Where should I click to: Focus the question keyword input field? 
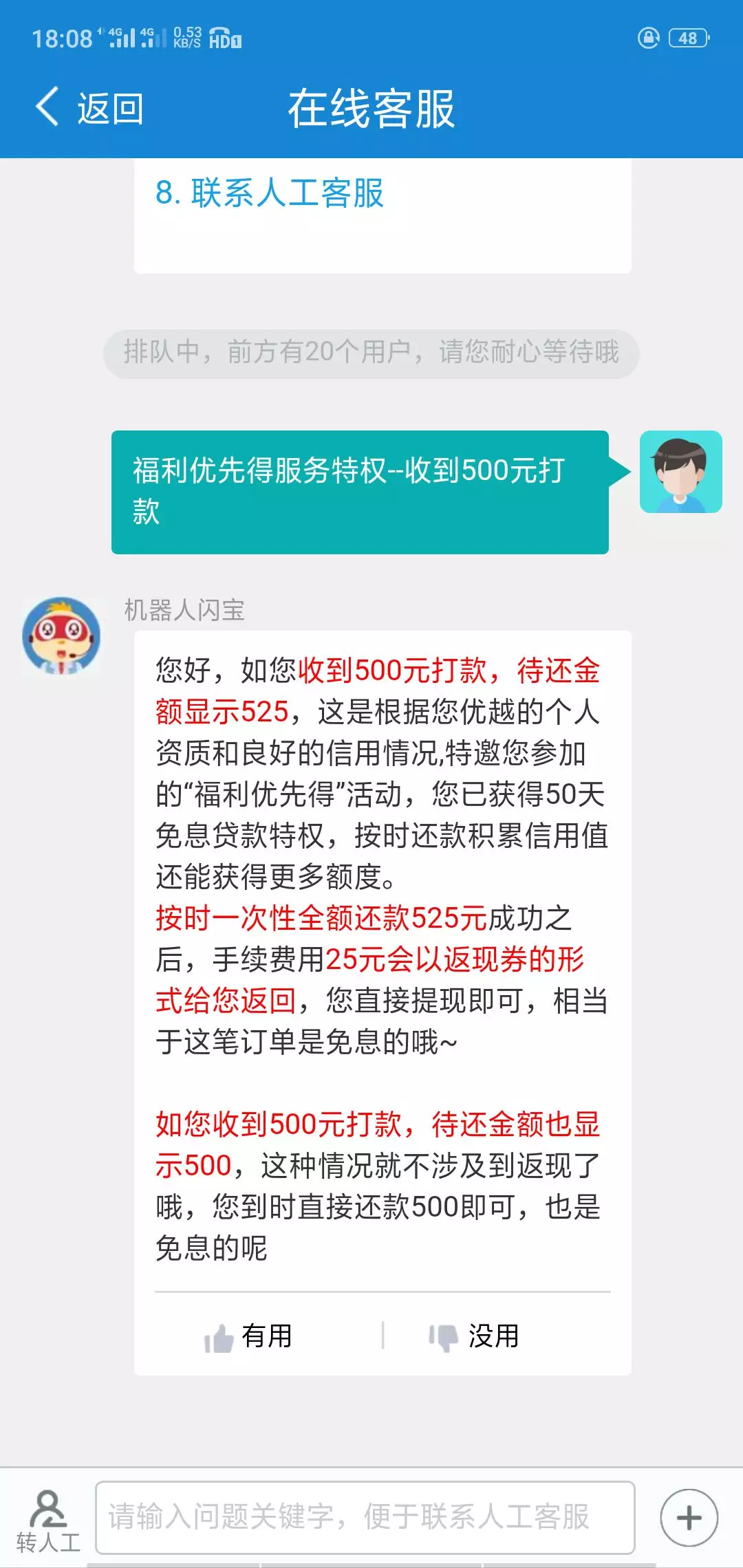[365, 1517]
